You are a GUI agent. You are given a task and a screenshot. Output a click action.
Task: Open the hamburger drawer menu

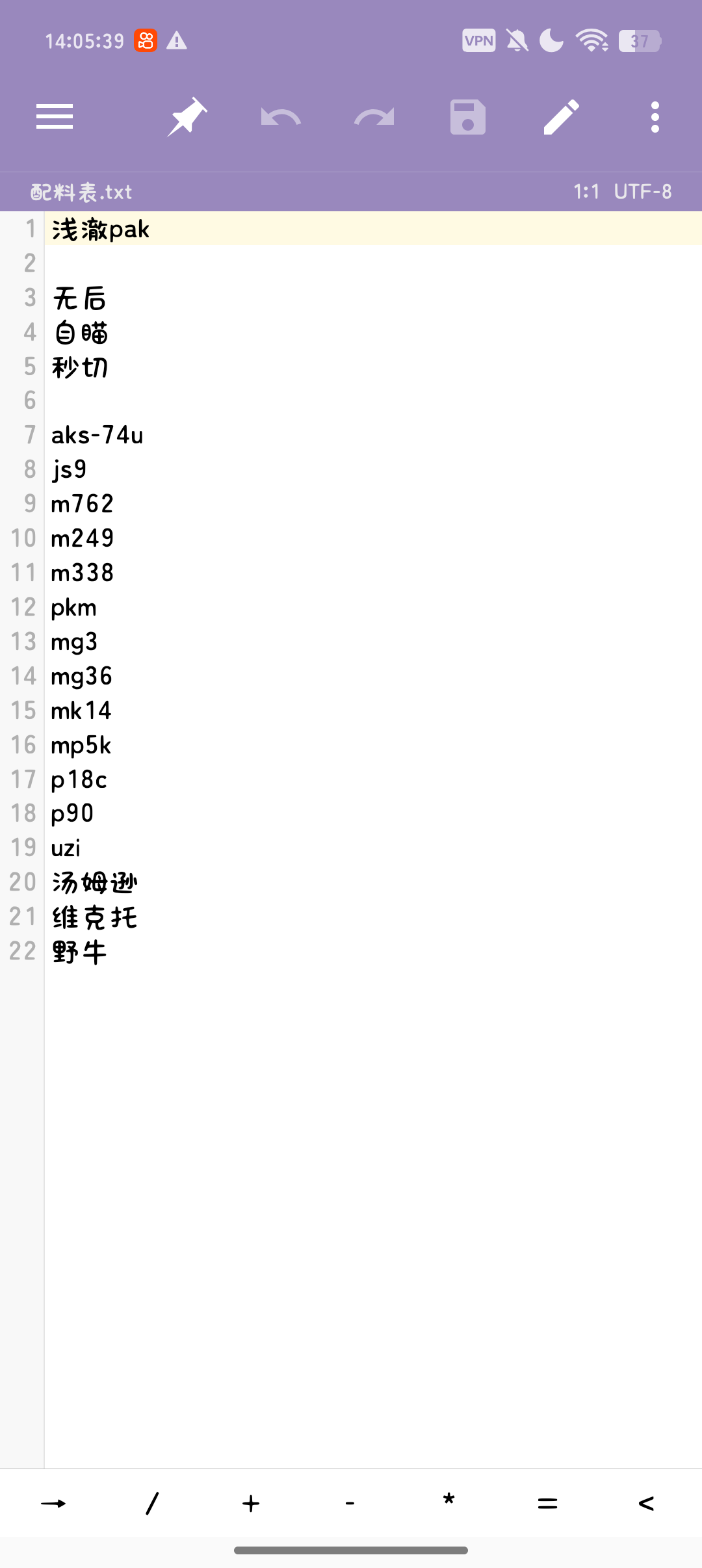coord(55,117)
